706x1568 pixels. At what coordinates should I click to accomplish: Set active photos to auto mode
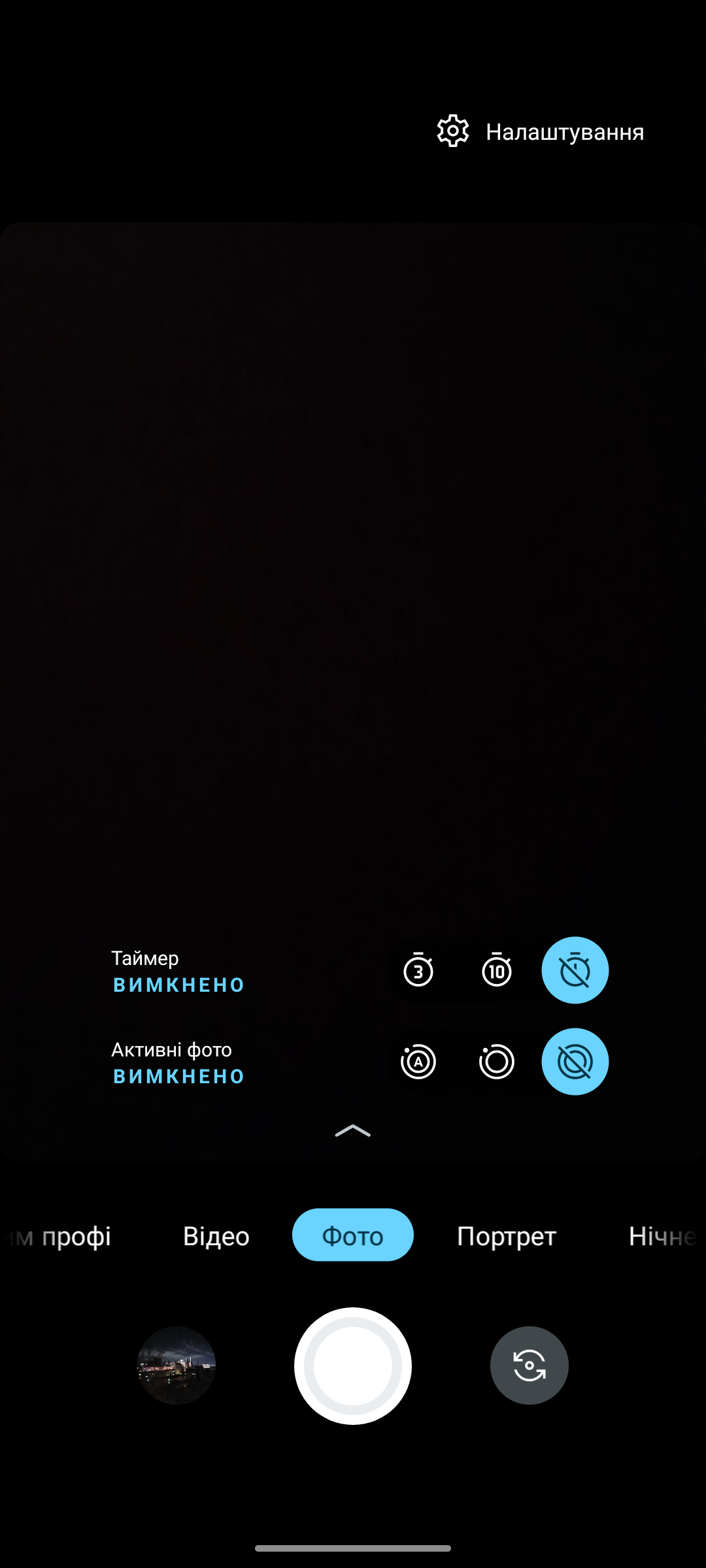pyautogui.click(x=418, y=1062)
